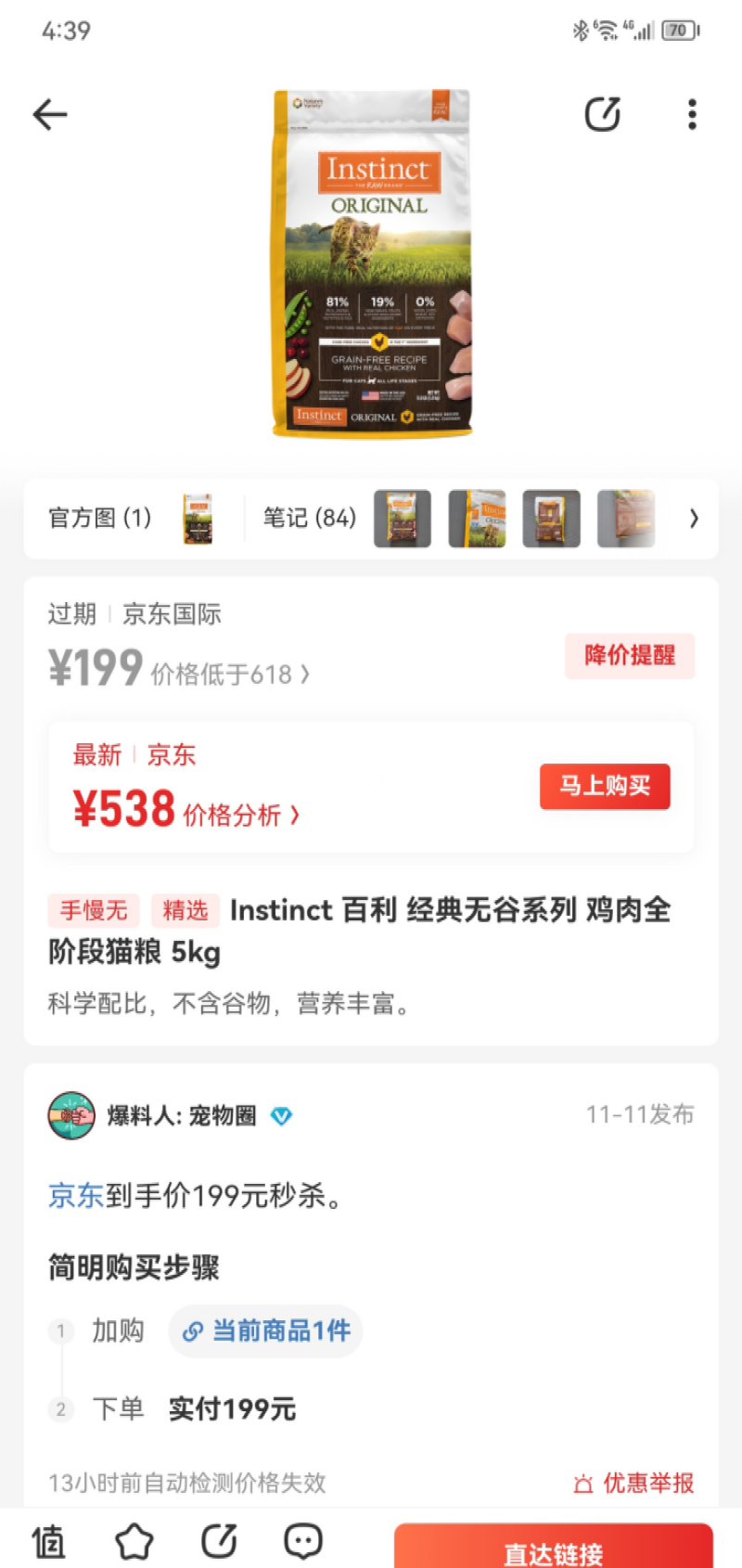
Task: Open the three-dot overflow menu
Action: coord(692,115)
